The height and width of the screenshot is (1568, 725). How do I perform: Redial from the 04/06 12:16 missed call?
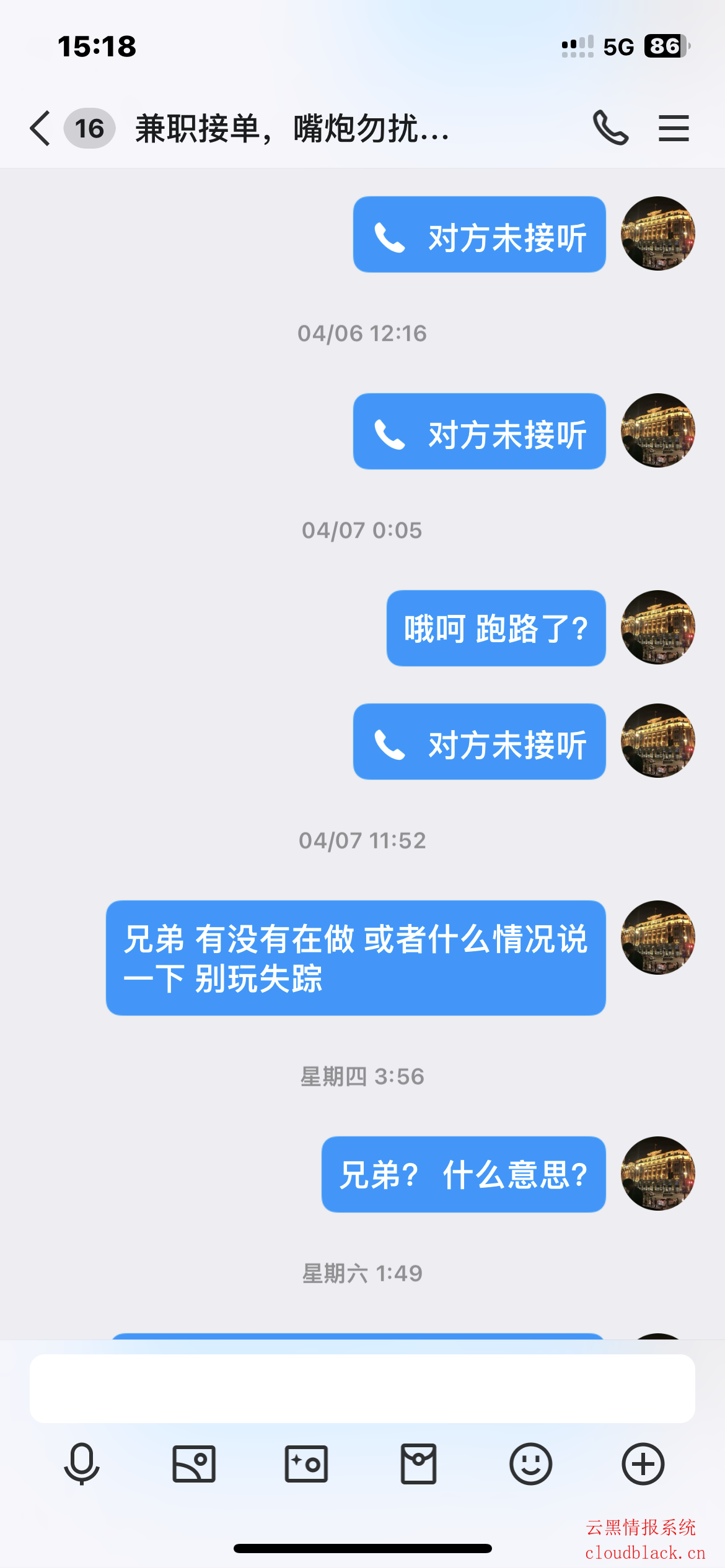tap(479, 432)
